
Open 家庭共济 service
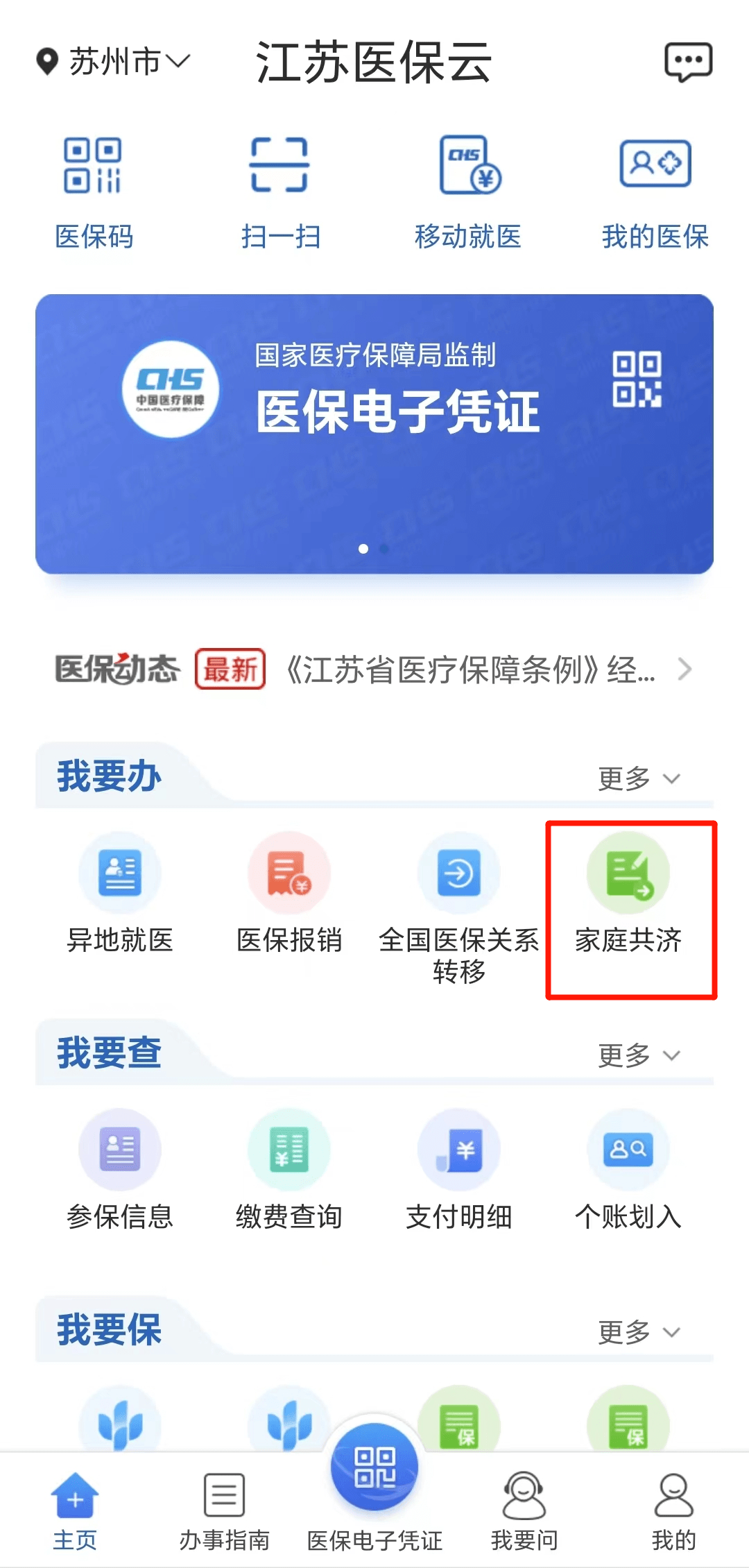[x=628, y=894]
